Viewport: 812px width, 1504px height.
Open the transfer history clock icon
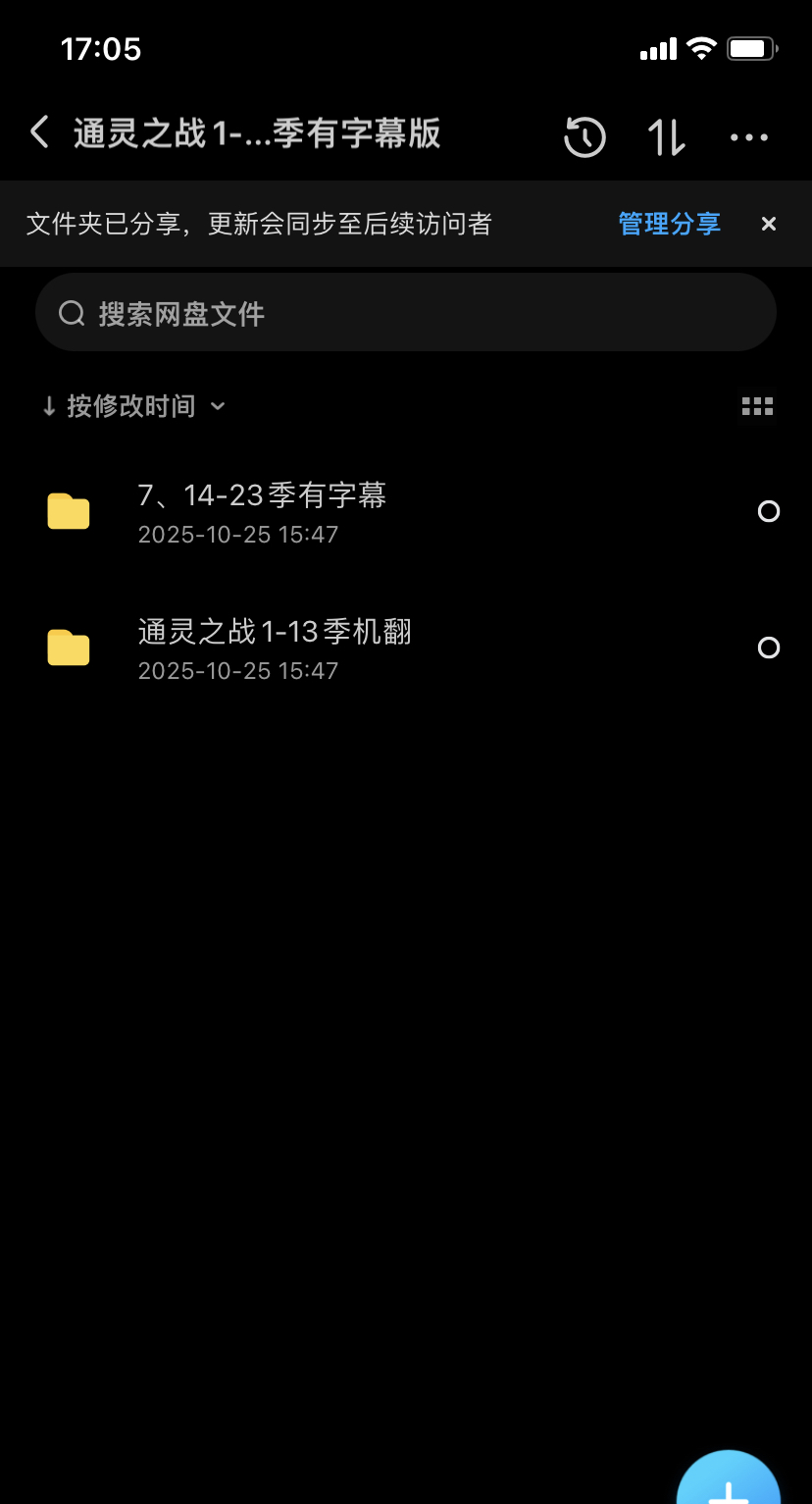584,137
